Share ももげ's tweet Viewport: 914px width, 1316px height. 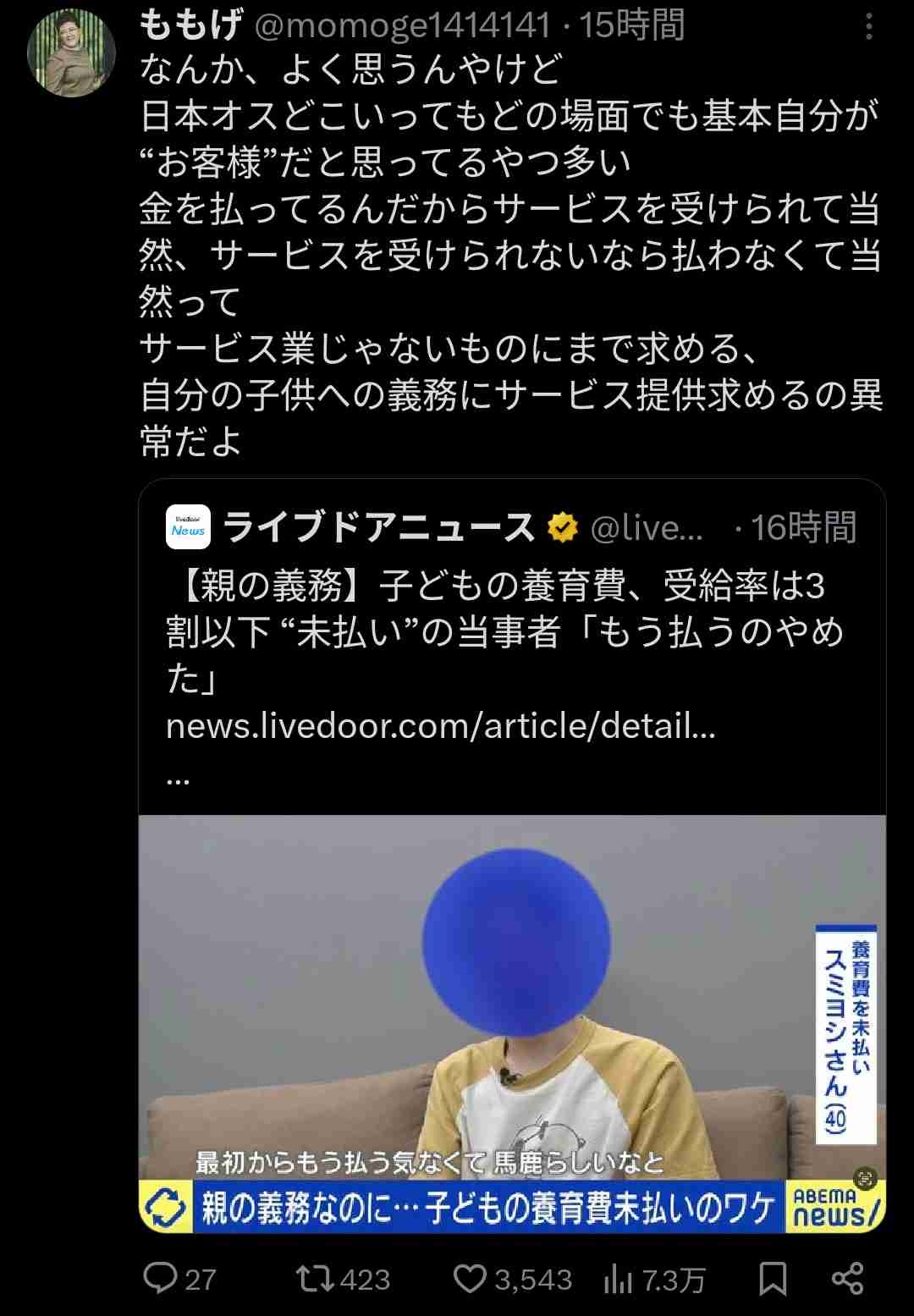click(x=847, y=1278)
